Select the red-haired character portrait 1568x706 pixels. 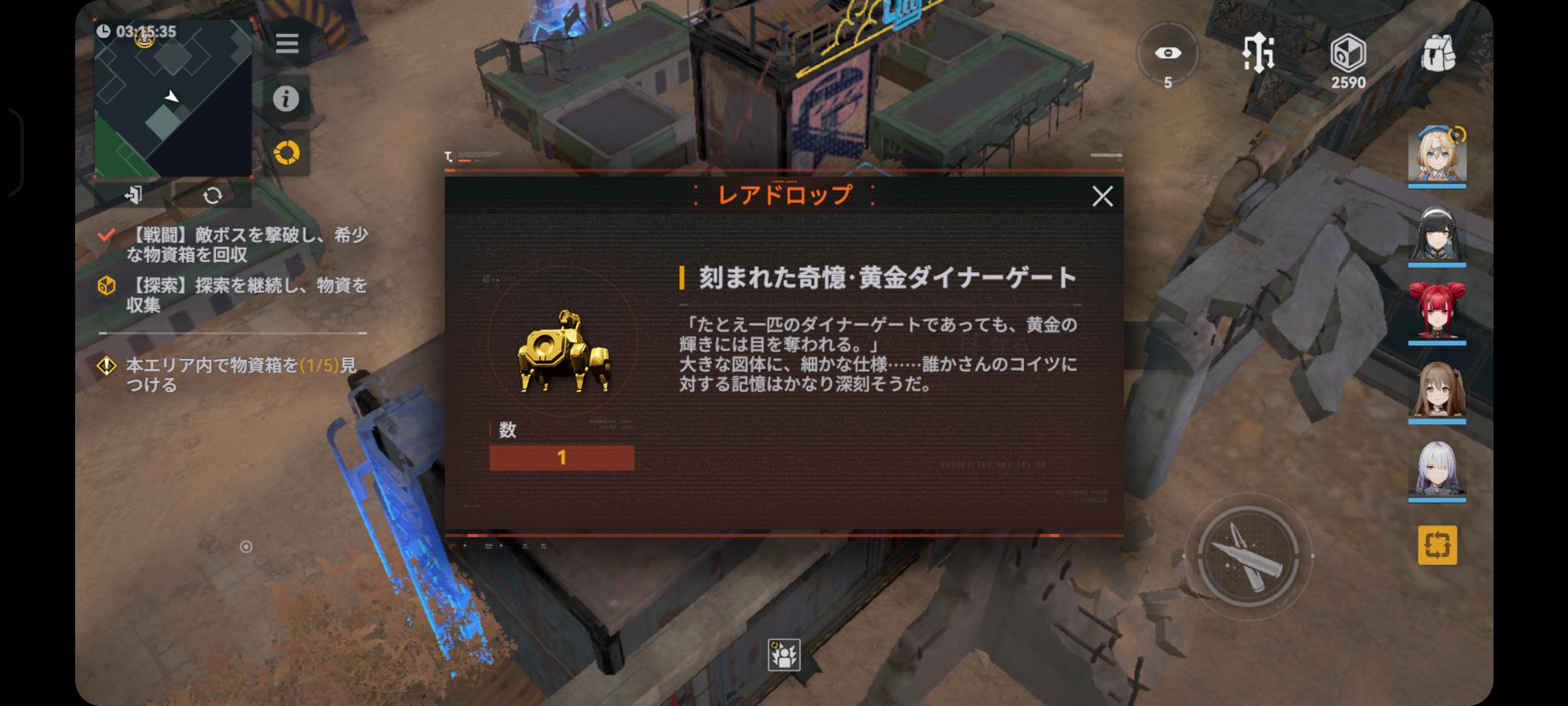1437,312
